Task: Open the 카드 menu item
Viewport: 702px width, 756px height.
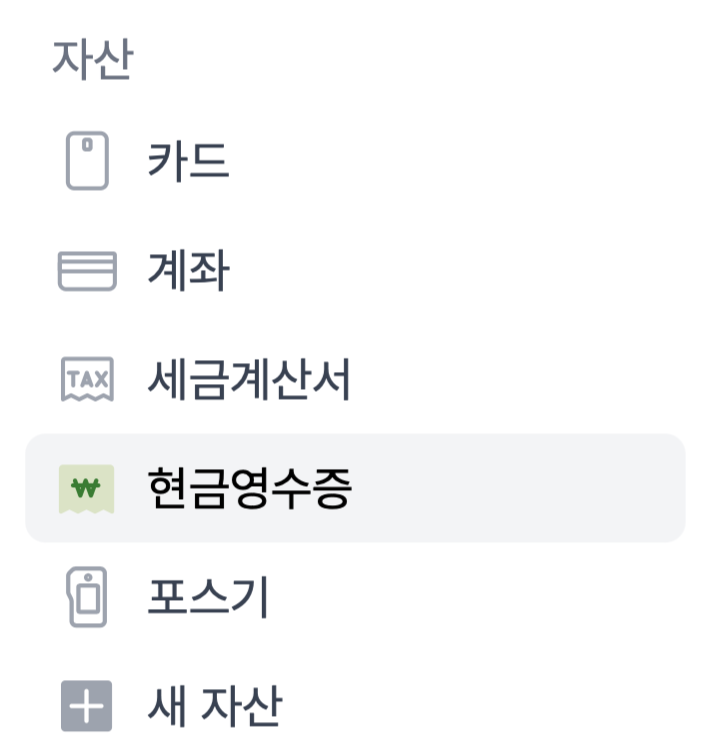Action: (x=188, y=161)
